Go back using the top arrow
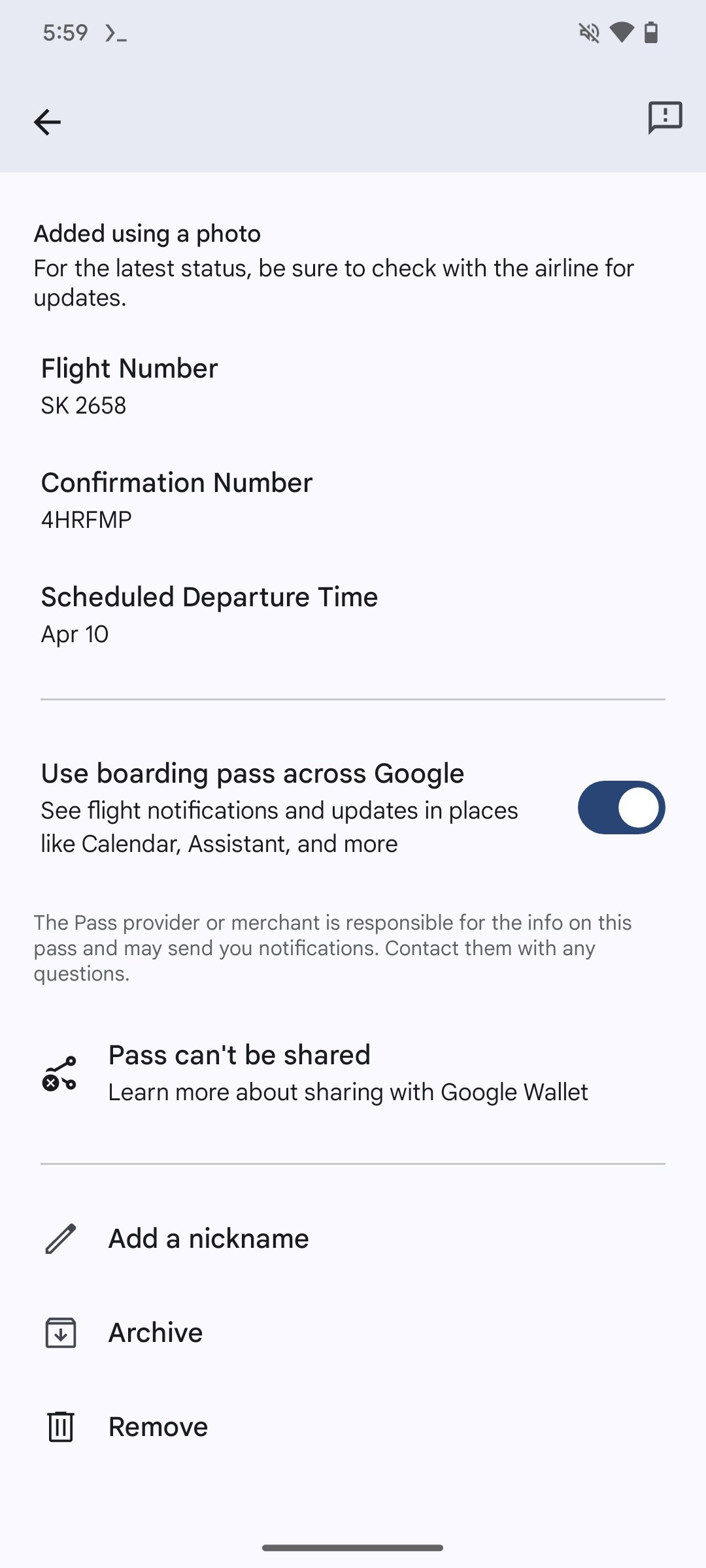 [47, 122]
